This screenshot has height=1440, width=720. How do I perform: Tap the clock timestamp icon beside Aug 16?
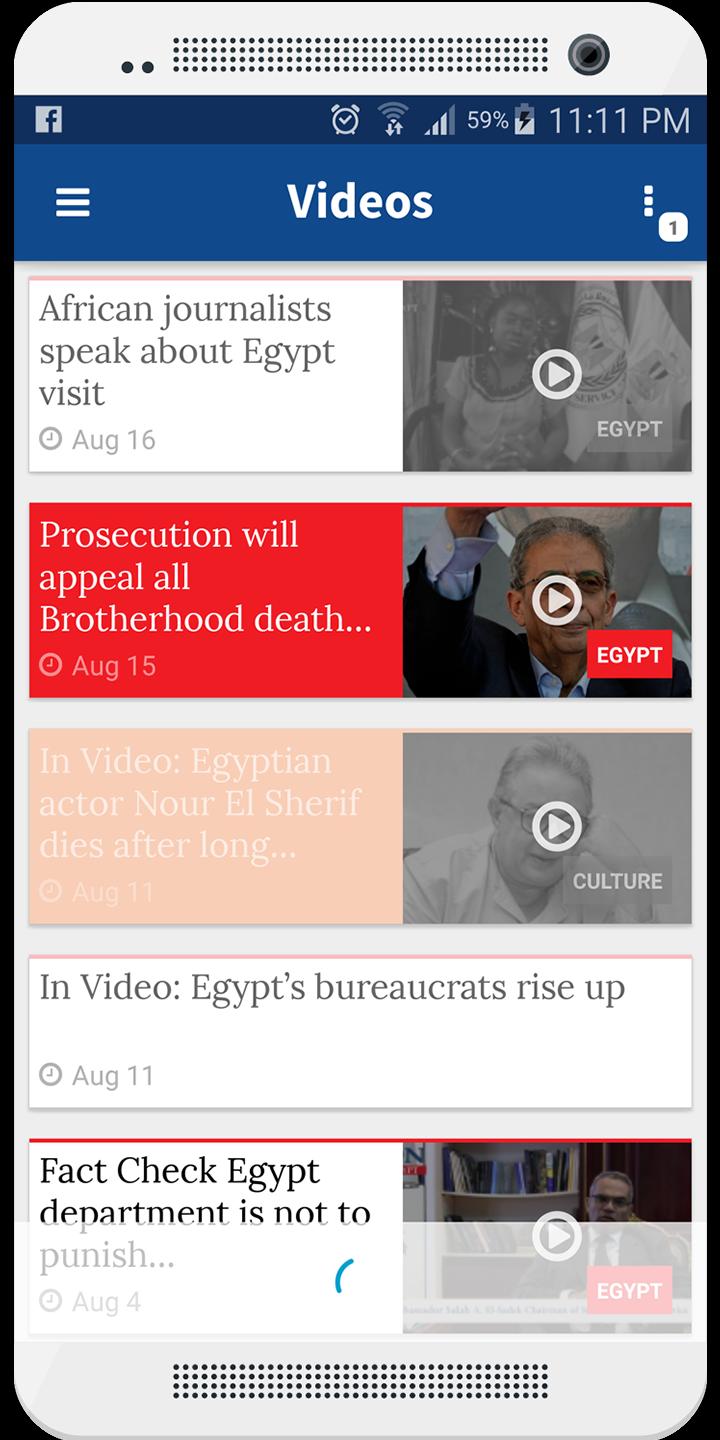click(48, 437)
